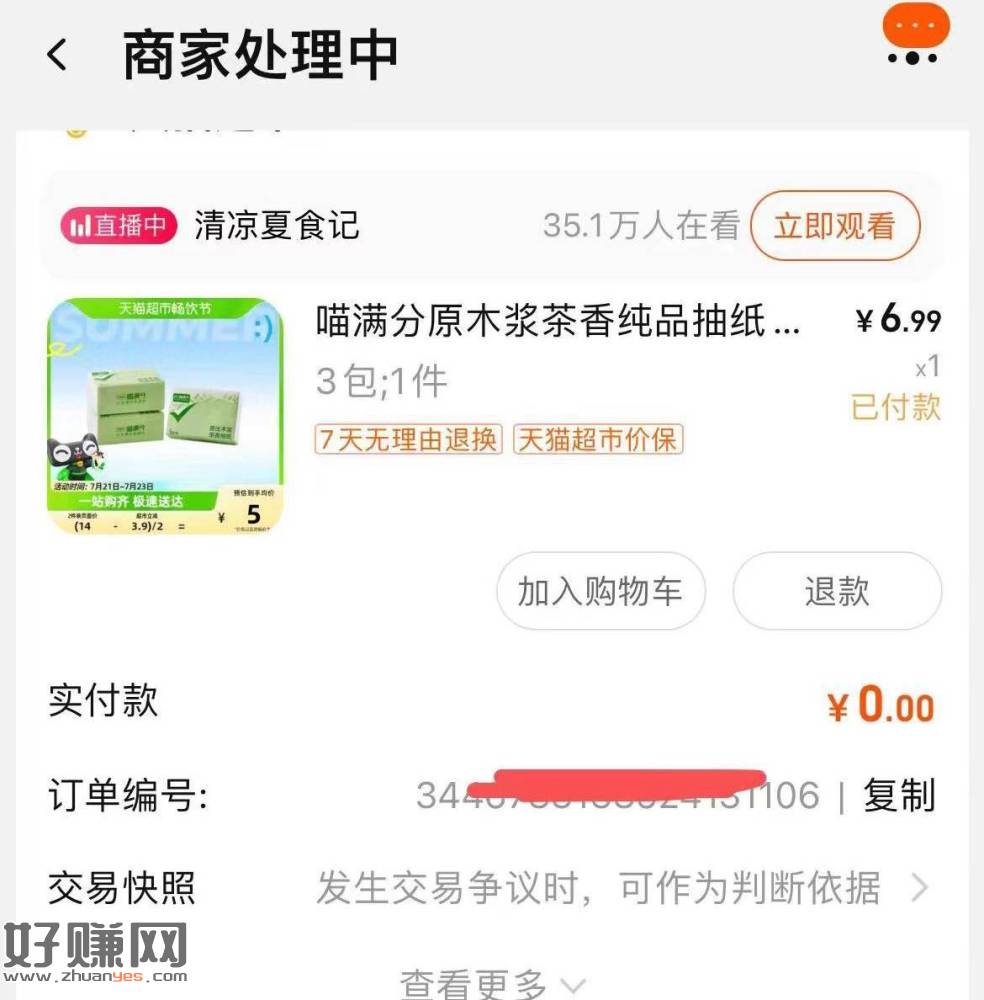Viewport: 984px width, 1000px height.
Task: Go back from 商家处理中 page
Action: [x=57, y=55]
